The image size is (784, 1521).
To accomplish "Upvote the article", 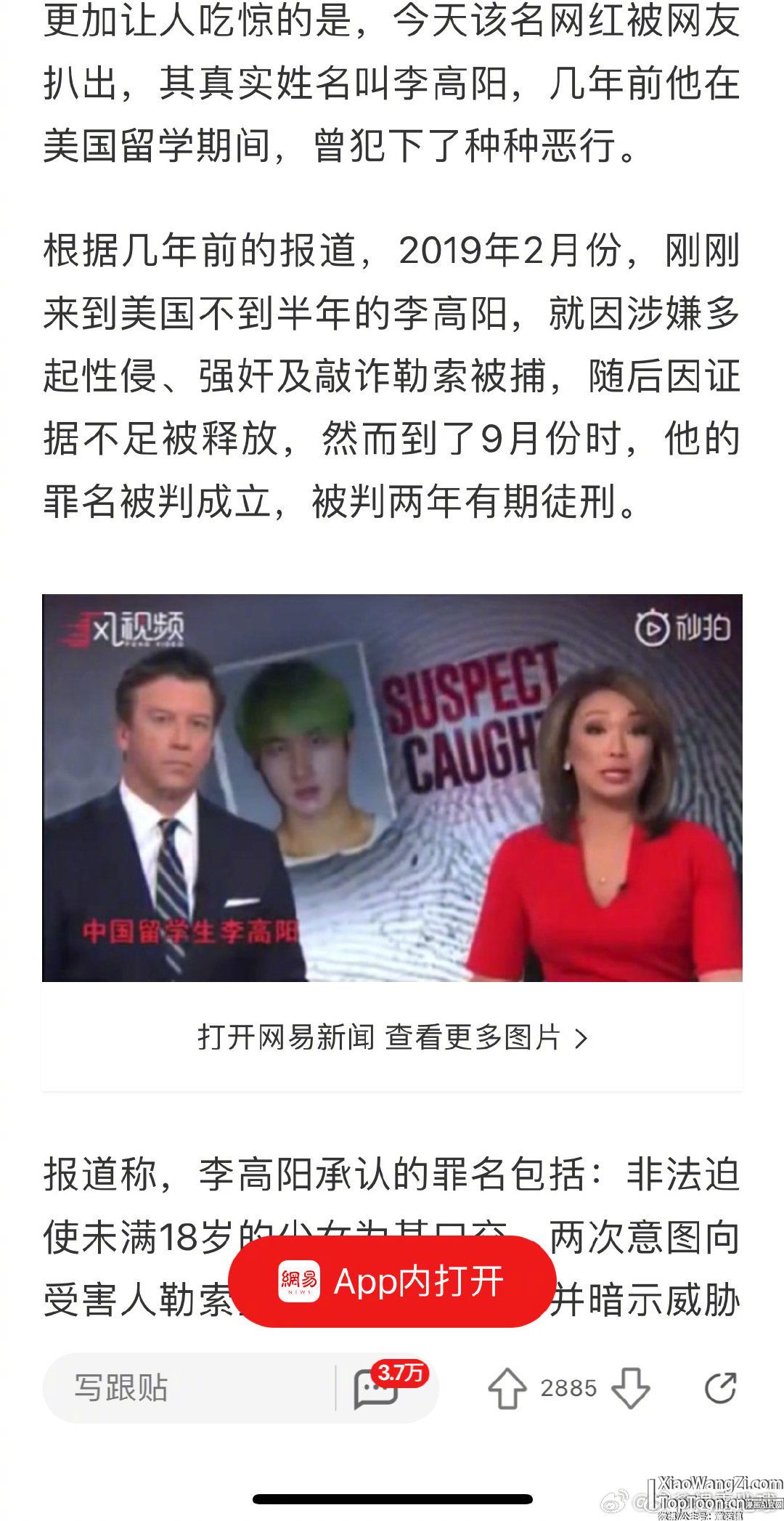I will coord(507,1388).
